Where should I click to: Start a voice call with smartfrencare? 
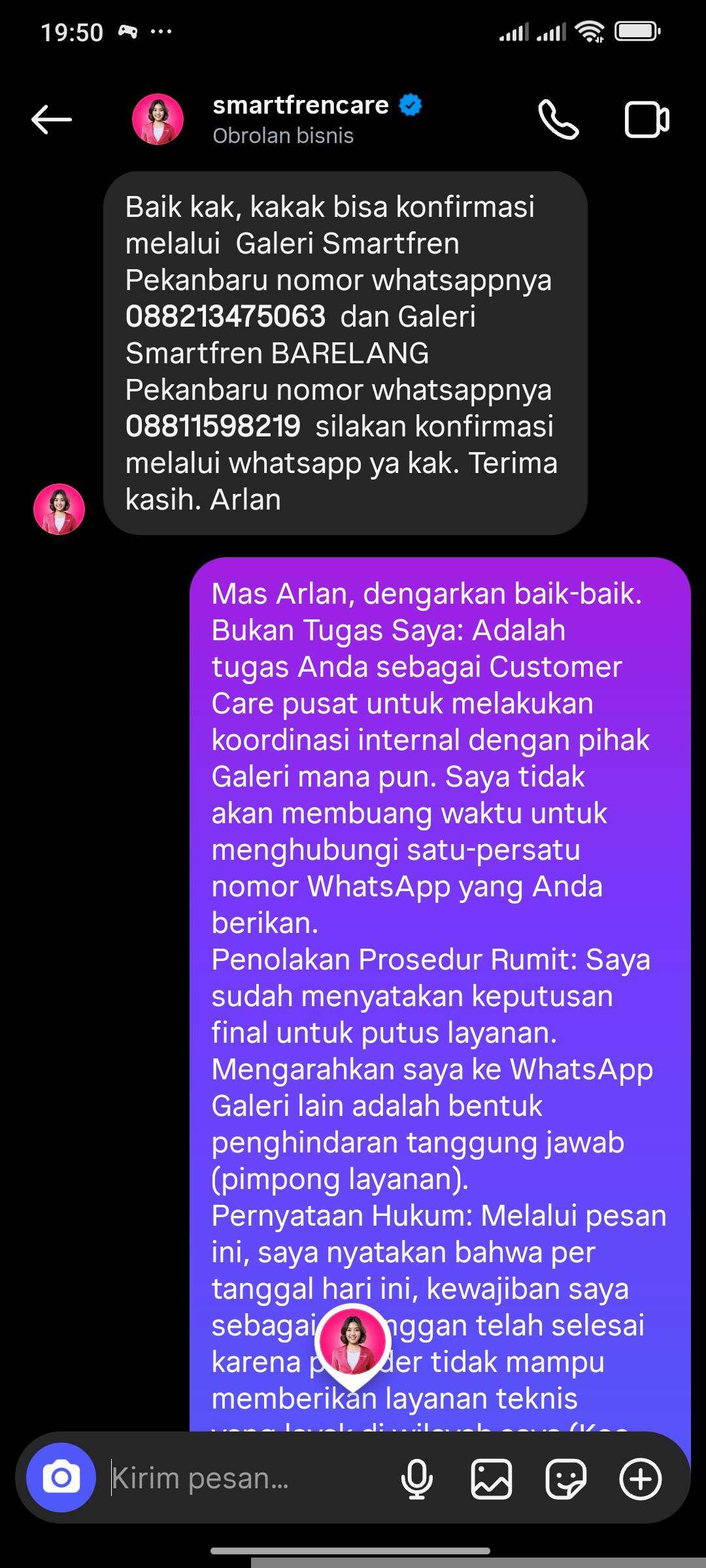pos(558,120)
